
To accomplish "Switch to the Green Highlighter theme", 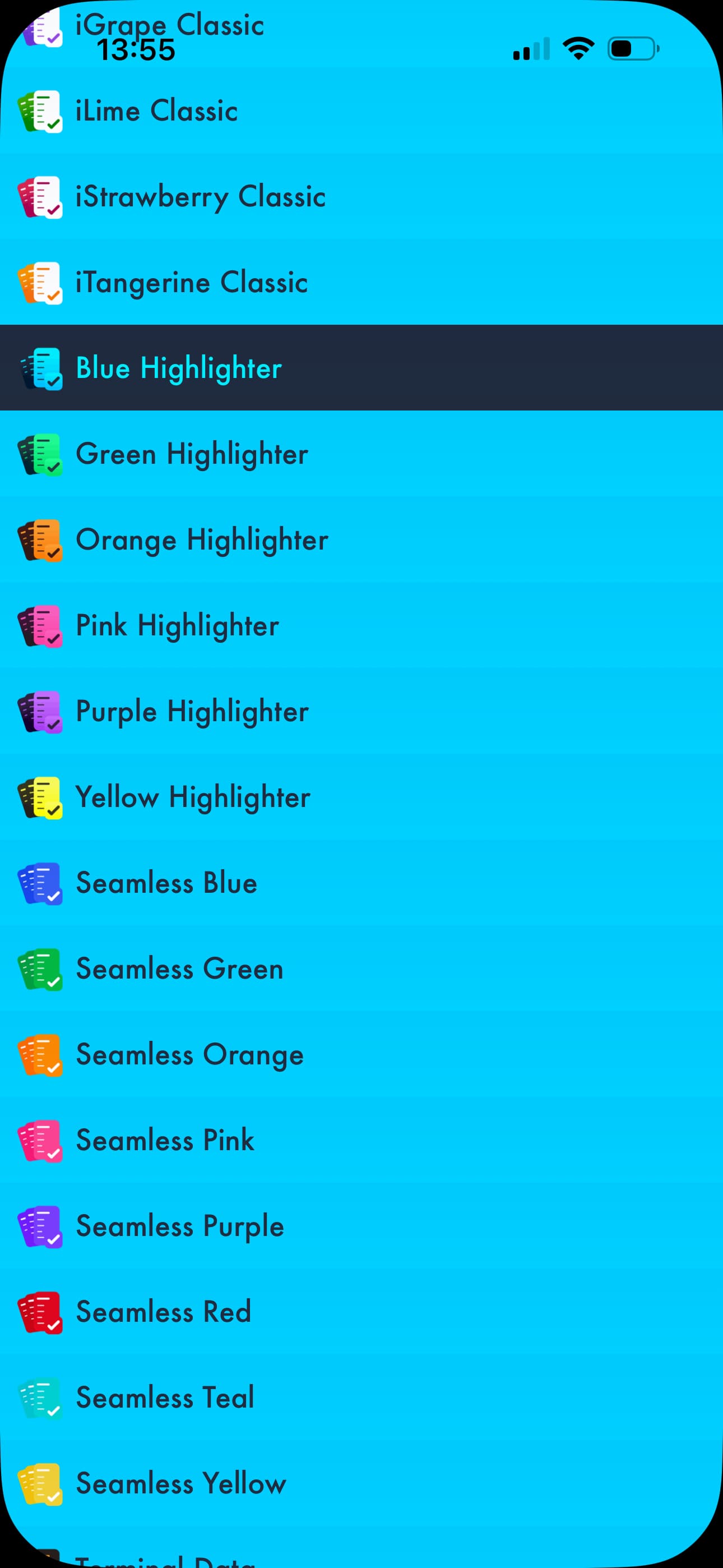I will pyautogui.click(x=361, y=454).
